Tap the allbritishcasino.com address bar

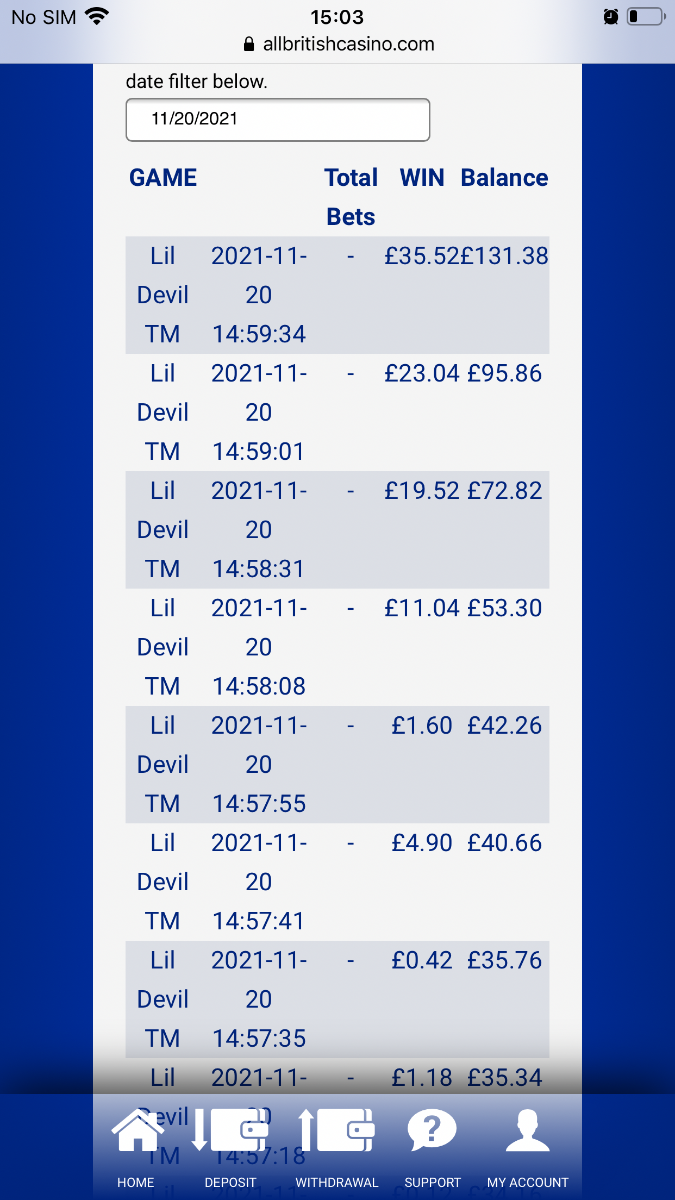click(338, 44)
